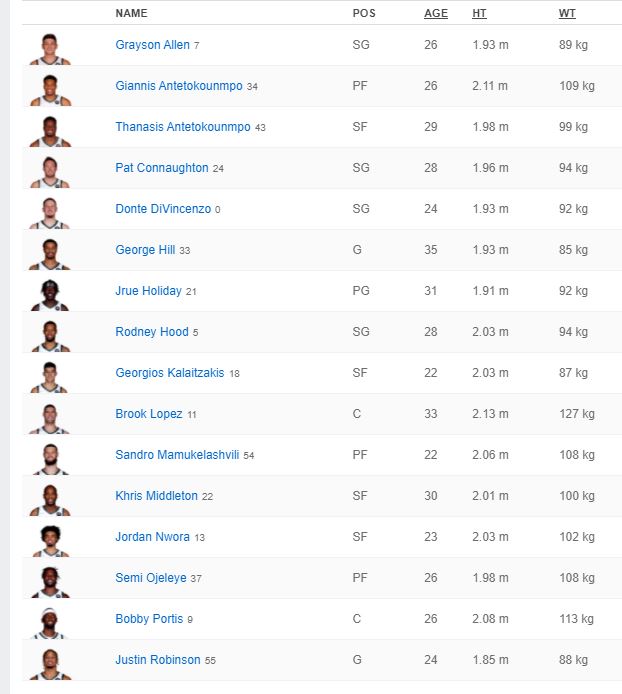Open George Hill's player page
This screenshot has width=622, height=694.
click(145, 250)
